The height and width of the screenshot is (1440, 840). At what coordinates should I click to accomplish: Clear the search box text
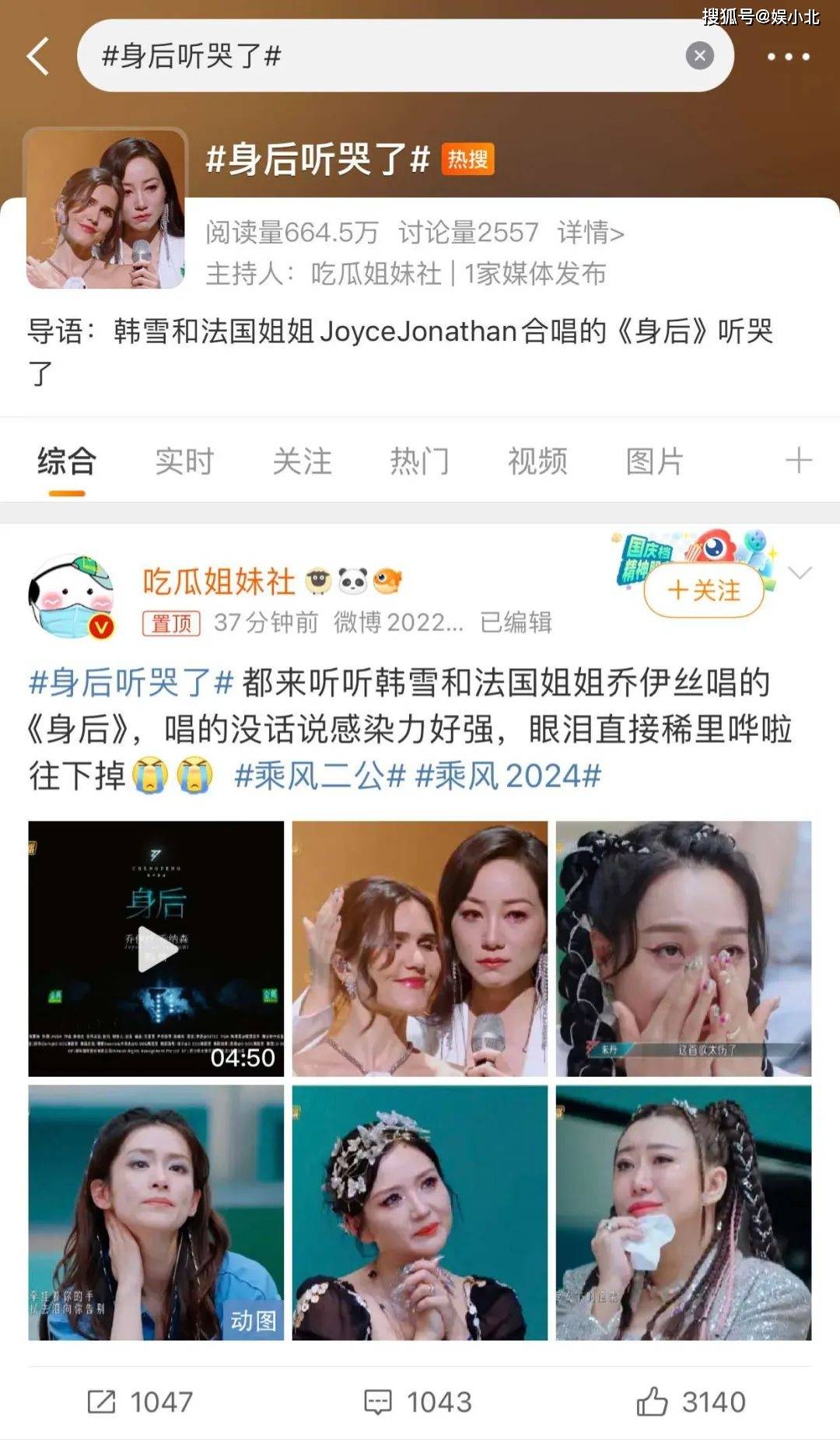pos(699,56)
